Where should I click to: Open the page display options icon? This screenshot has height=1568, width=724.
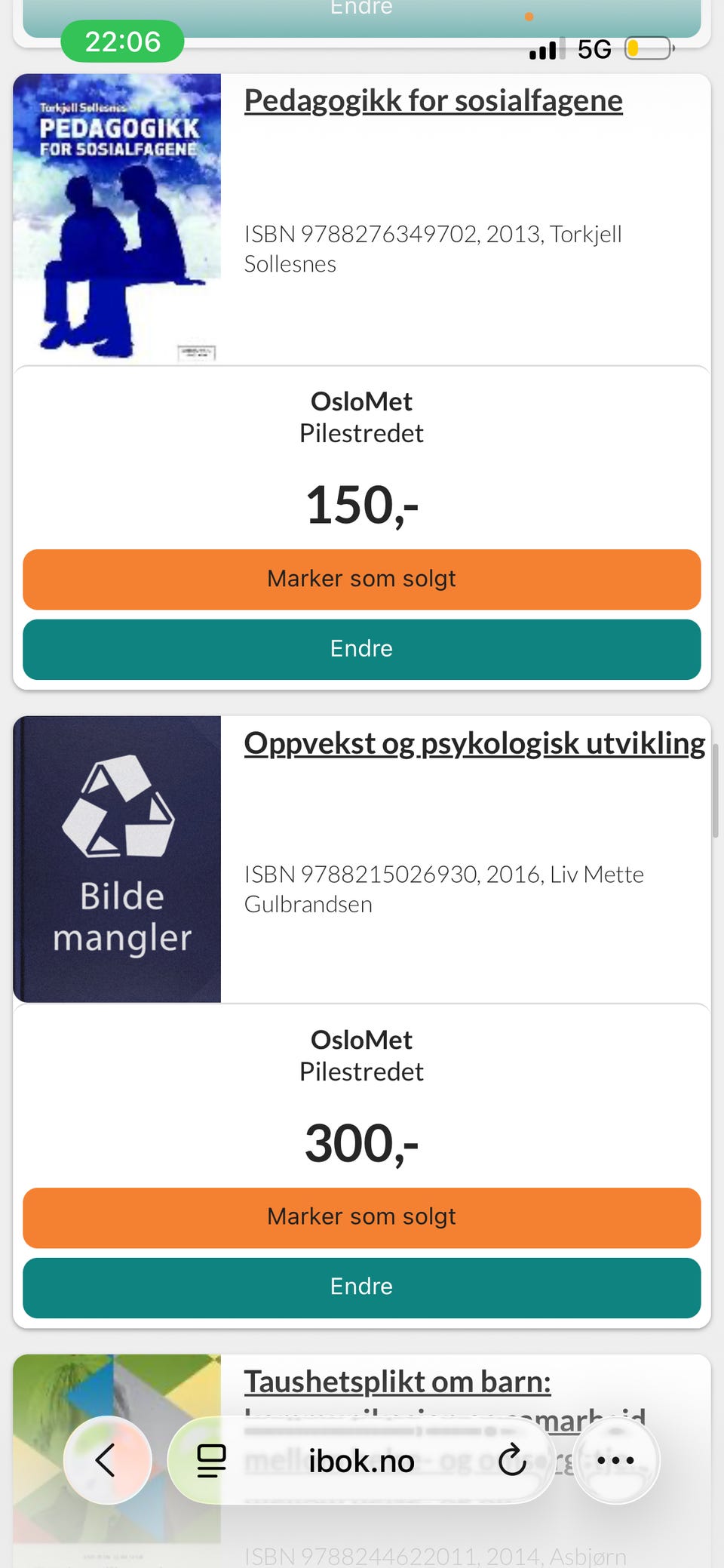[x=212, y=1460]
